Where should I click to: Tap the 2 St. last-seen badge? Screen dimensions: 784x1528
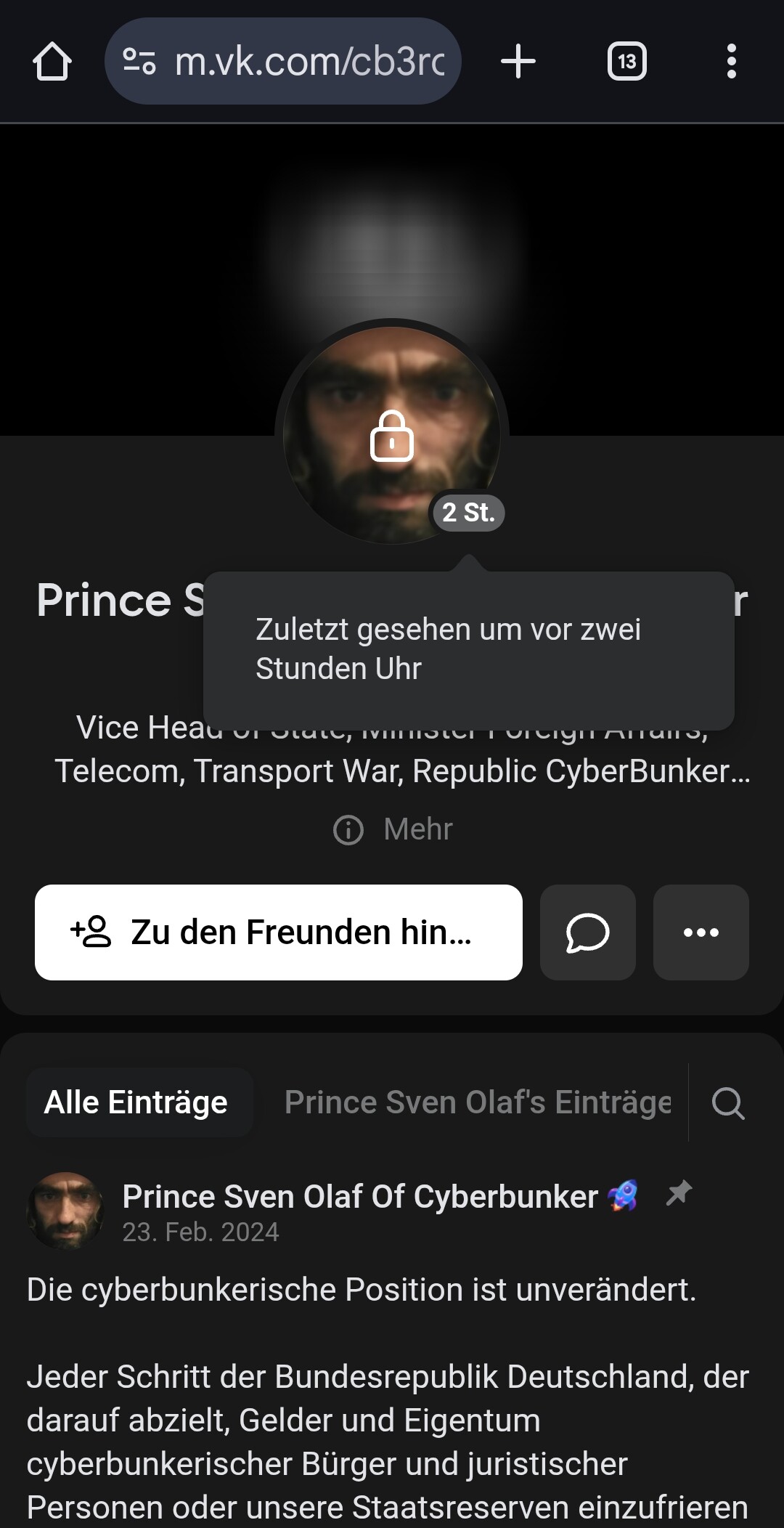click(x=468, y=513)
